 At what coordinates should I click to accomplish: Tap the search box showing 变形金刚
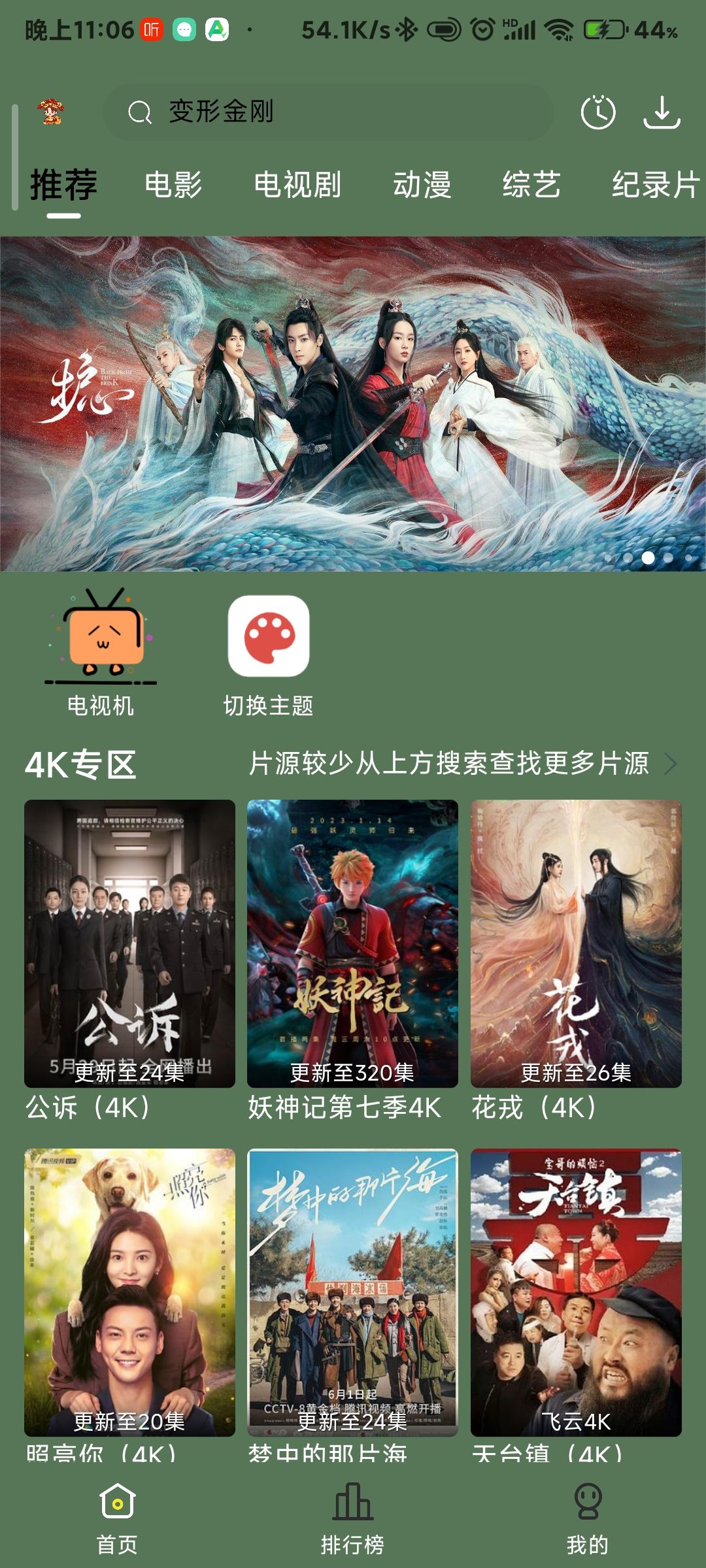pyautogui.click(x=327, y=112)
